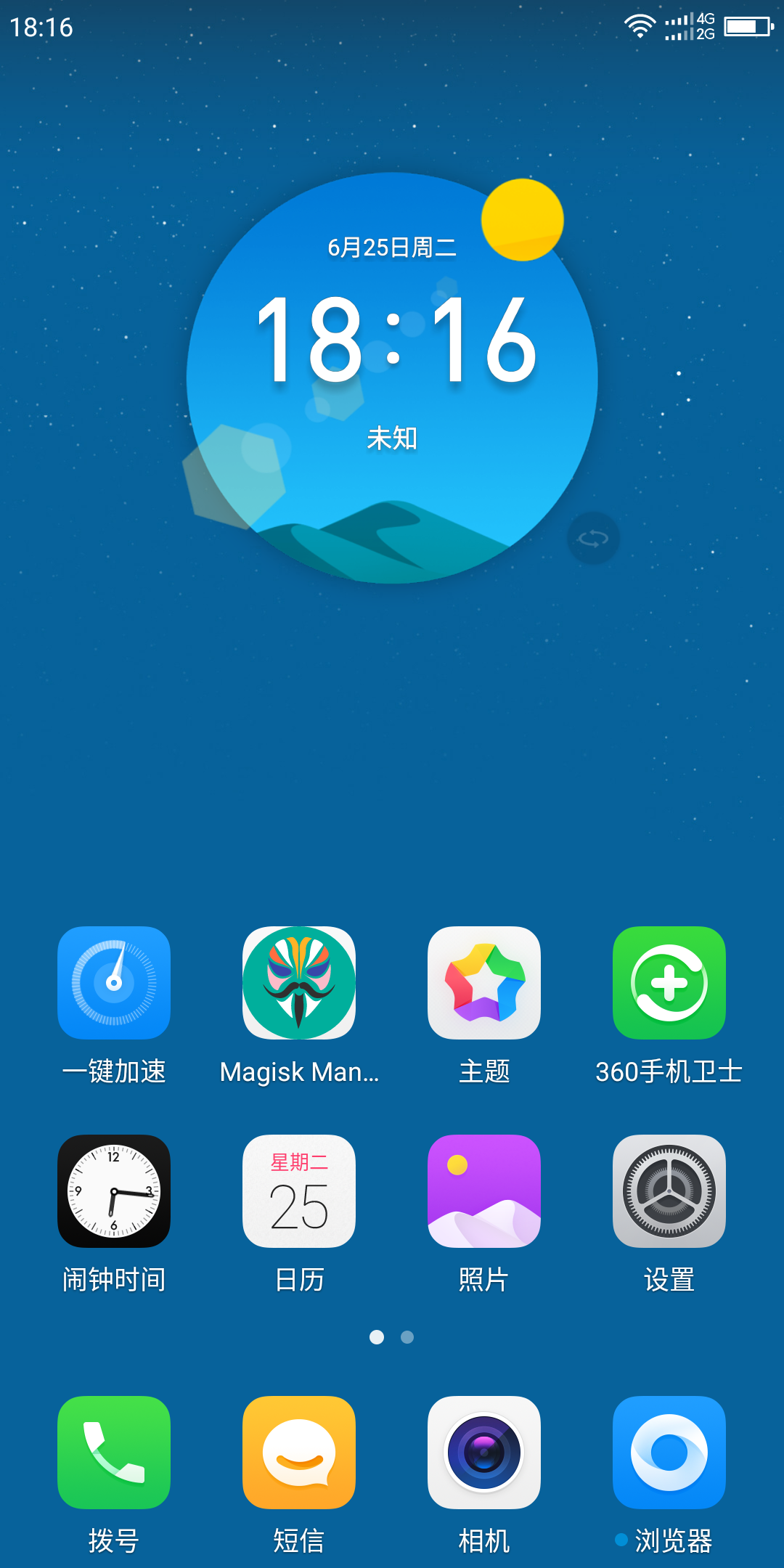784x1568 pixels.
Task: Launch Magisk Manager
Action: point(299,983)
